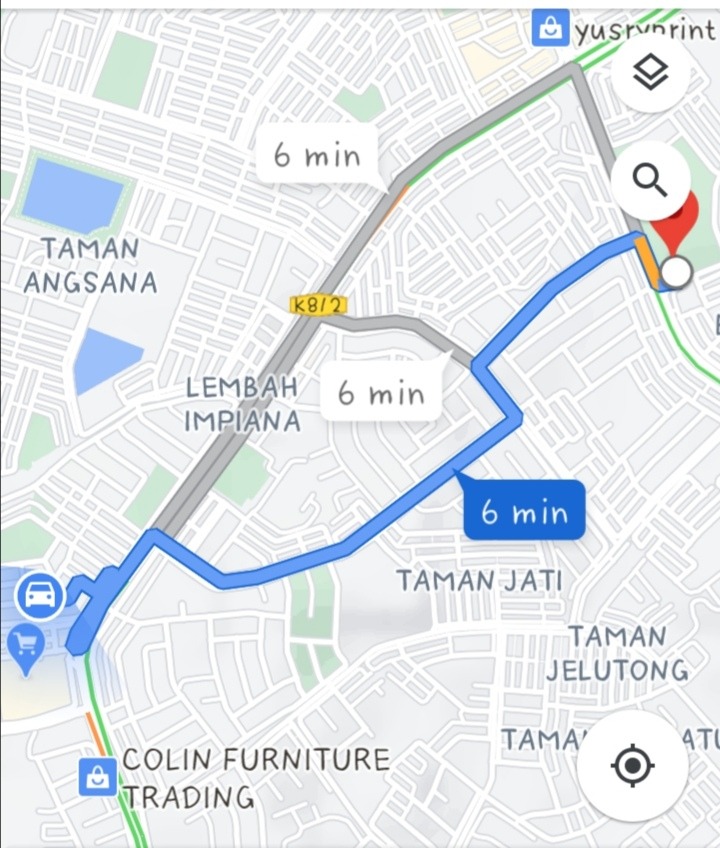Open the map layers button
Screen dimensions: 720x848
click(x=651, y=72)
